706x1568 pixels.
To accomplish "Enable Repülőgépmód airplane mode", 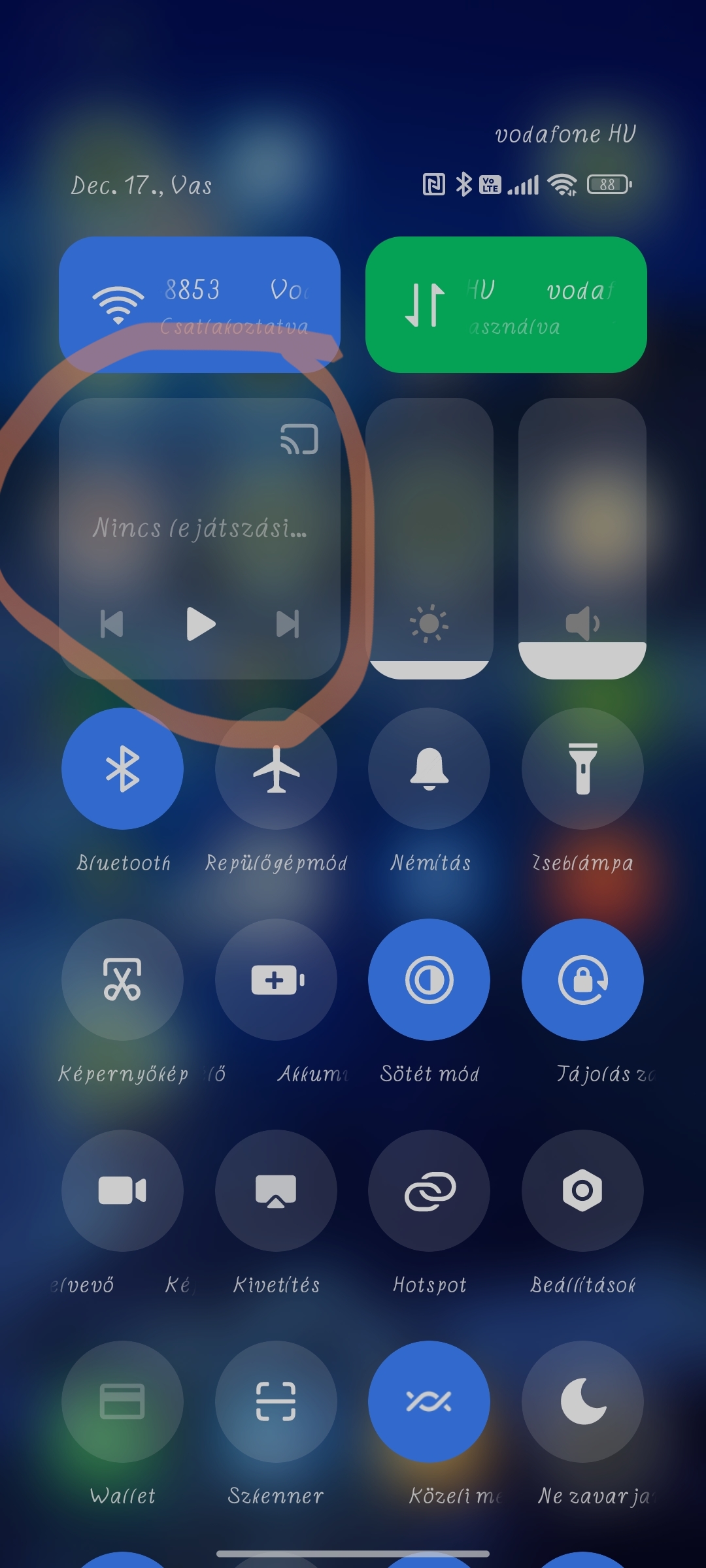I will pos(276,768).
